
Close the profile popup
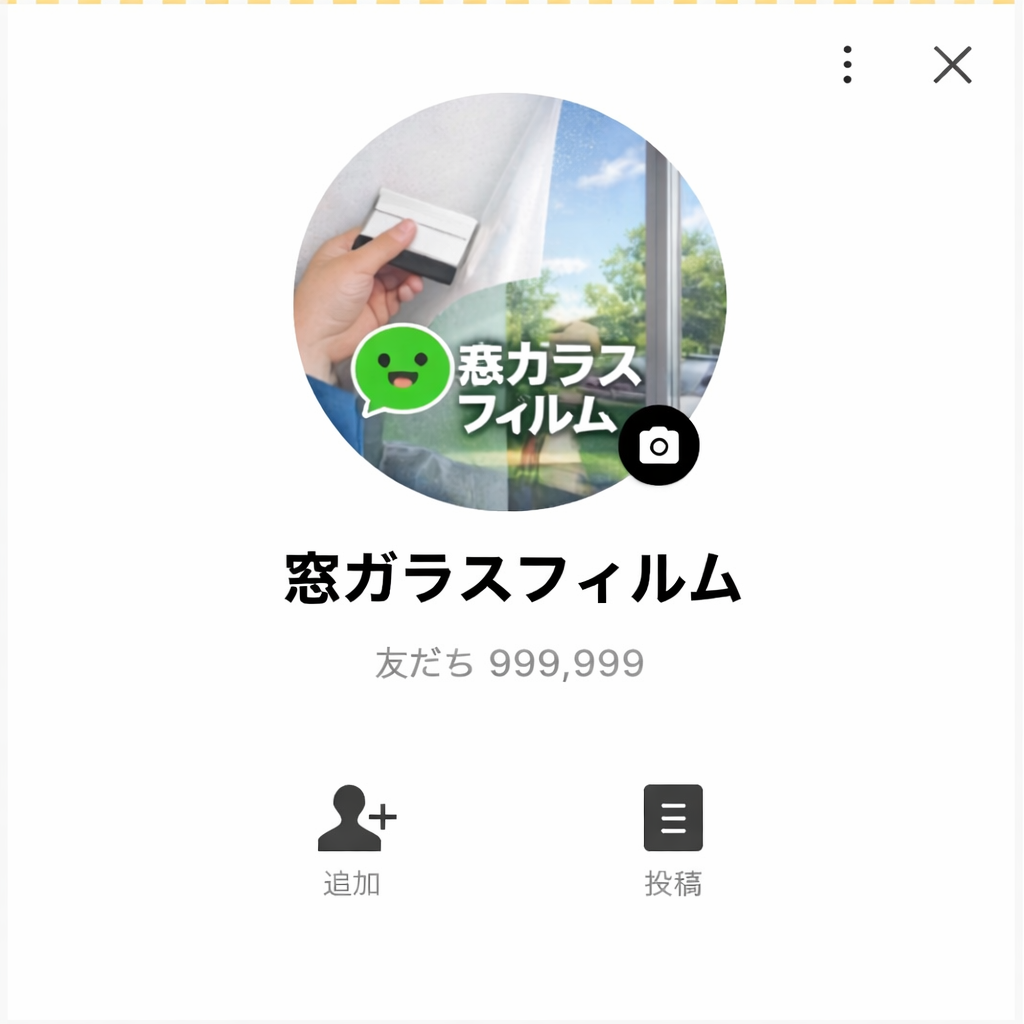pyautogui.click(x=952, y=65)
